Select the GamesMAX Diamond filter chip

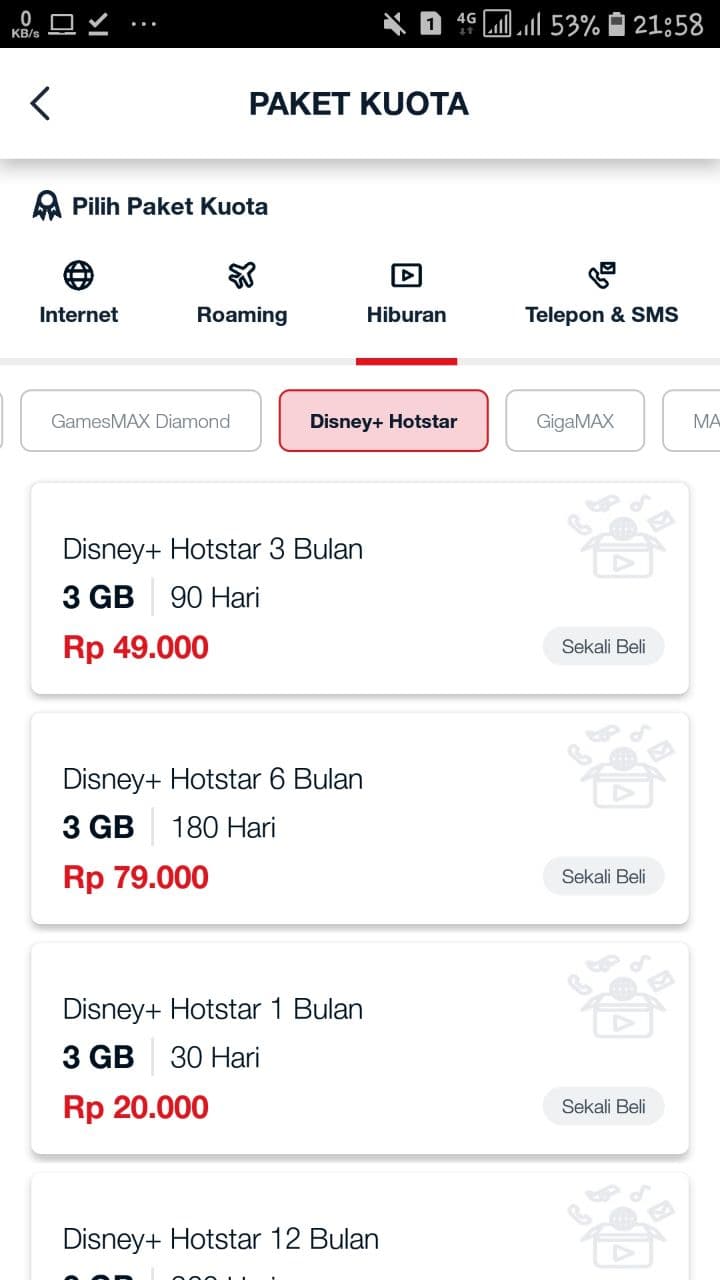pos(140,421)
